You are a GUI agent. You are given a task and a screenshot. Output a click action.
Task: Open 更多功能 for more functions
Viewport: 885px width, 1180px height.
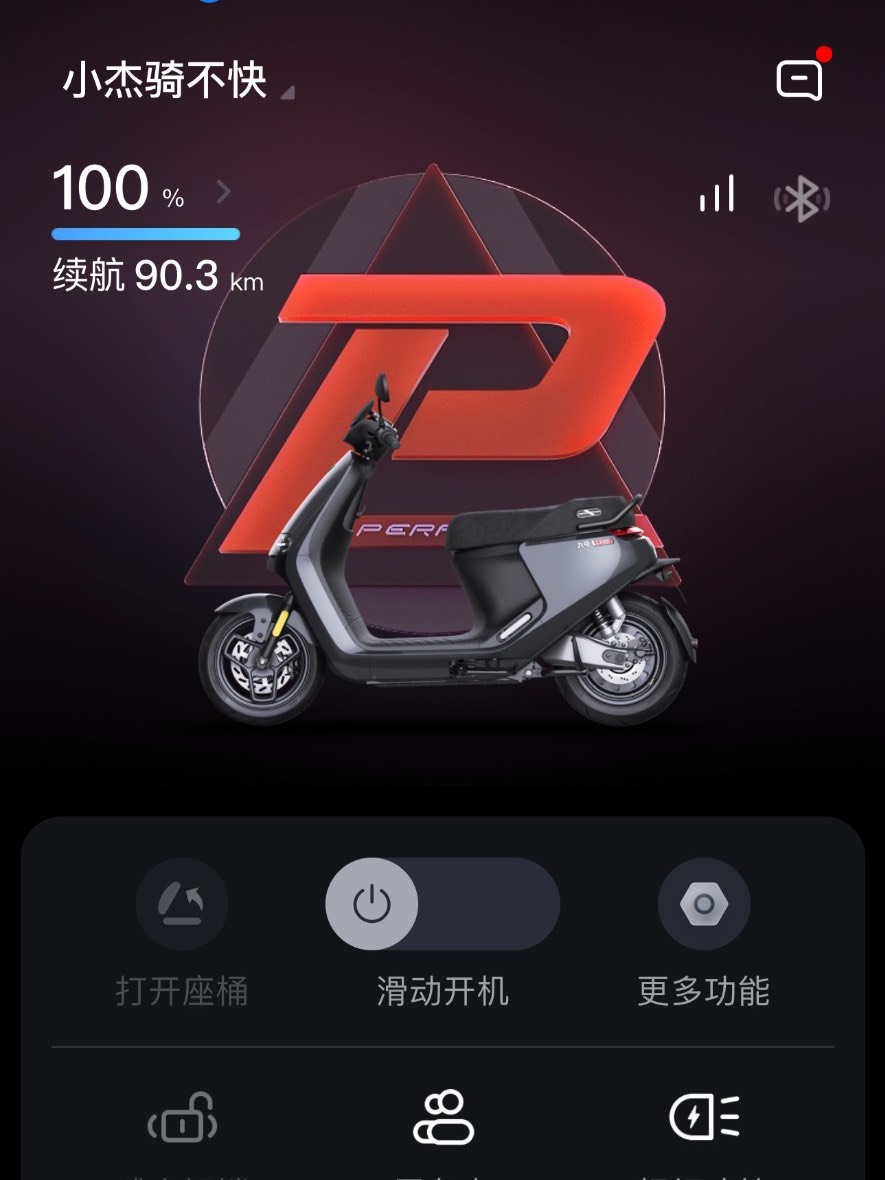[703, 905]
